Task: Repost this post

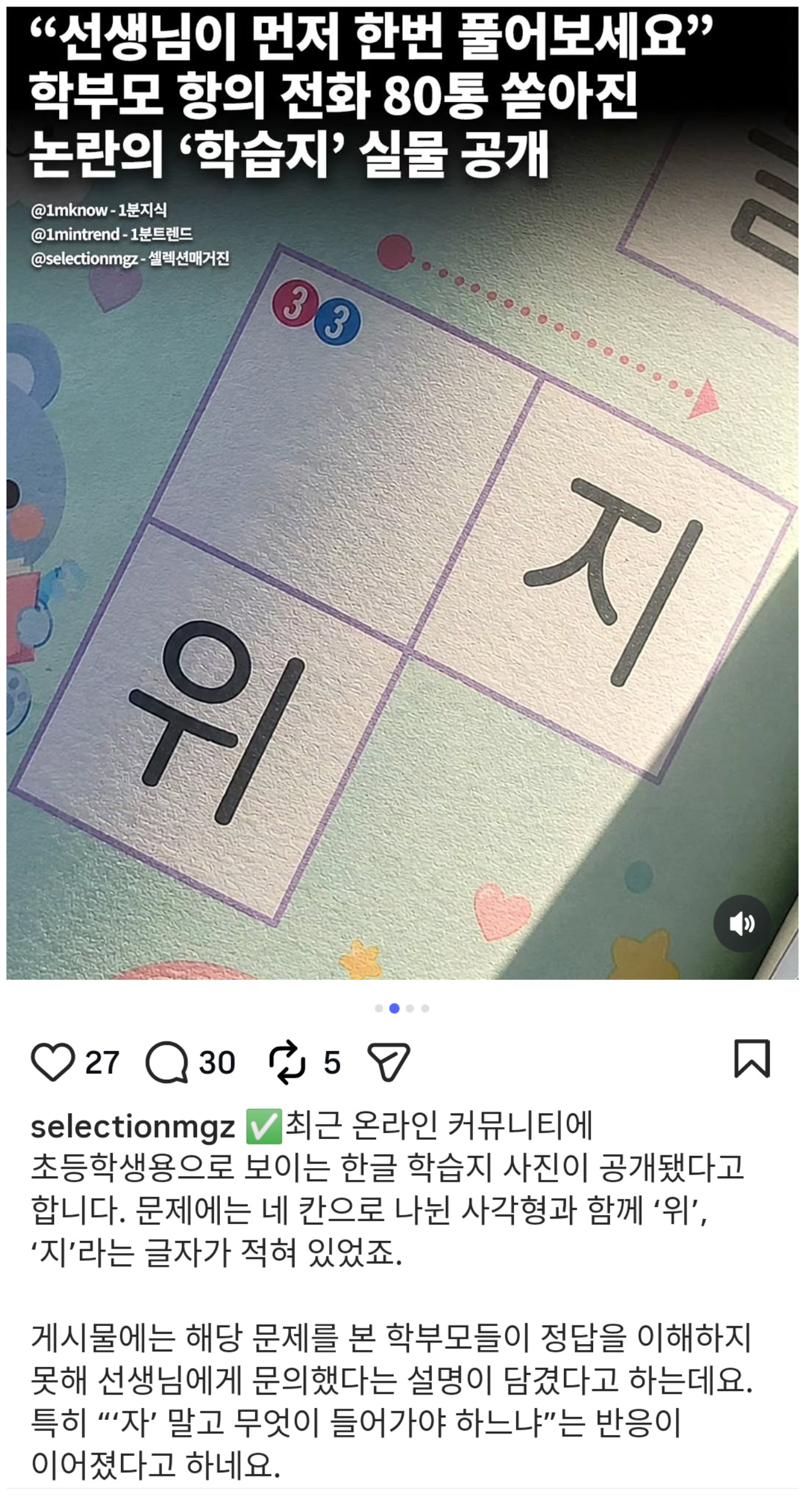Action: (x=287, y=1063)
